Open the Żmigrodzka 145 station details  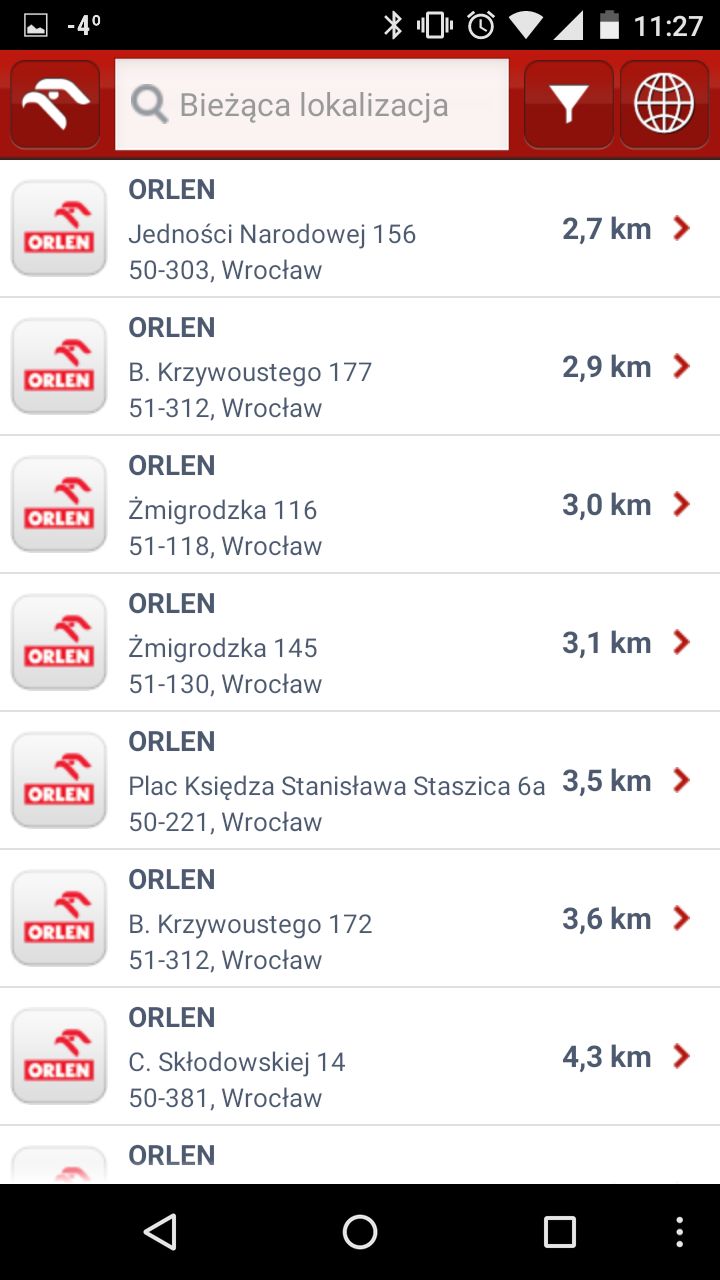(360, 643)
